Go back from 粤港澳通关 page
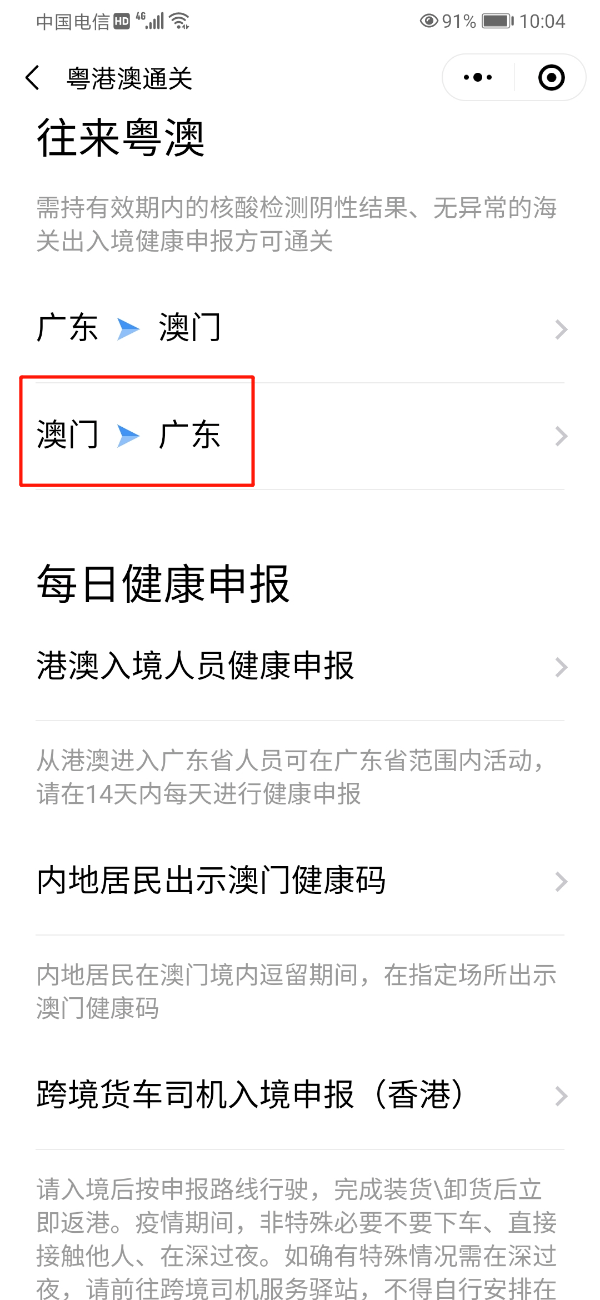The height and width of the screenshot is (1300, 600). coord(33,78)
